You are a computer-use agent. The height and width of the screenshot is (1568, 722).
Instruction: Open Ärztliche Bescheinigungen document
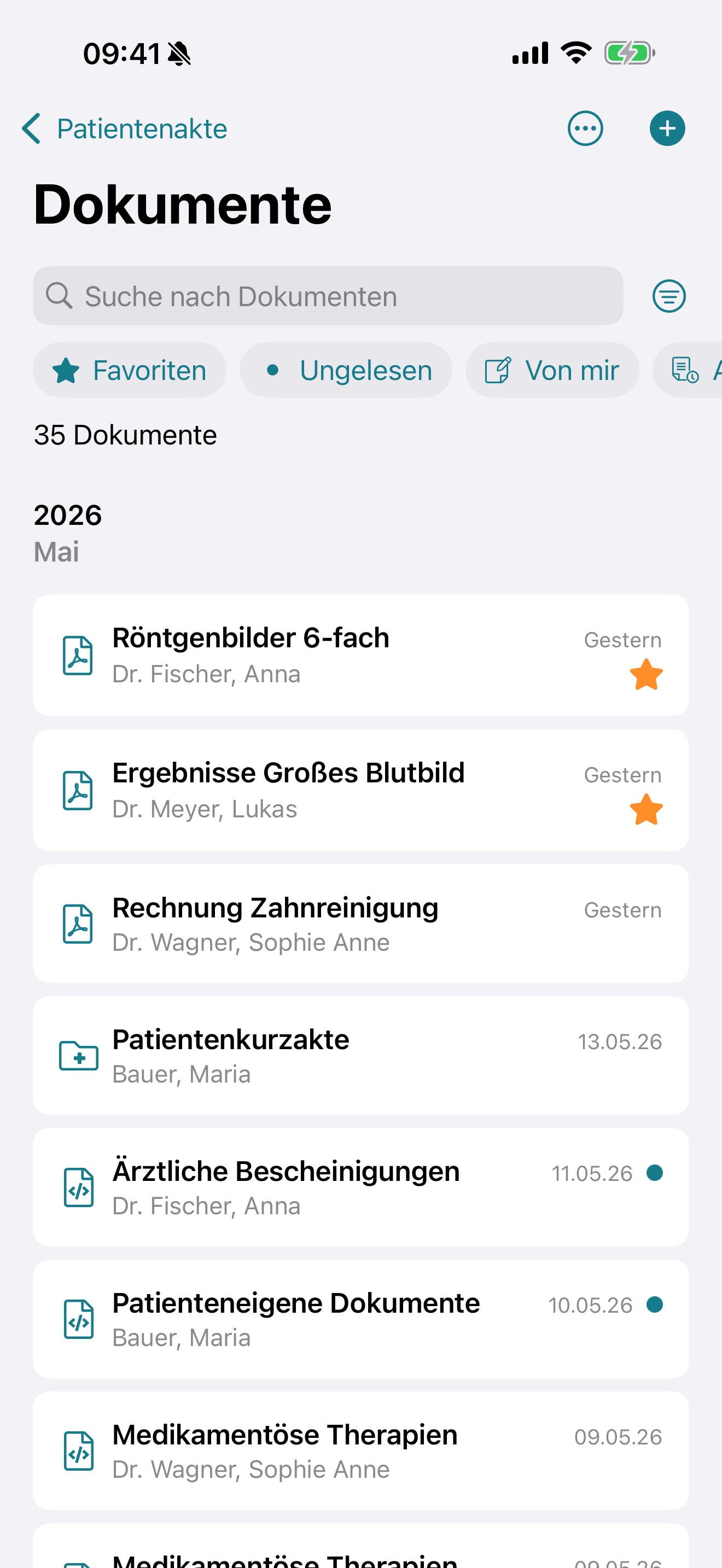(x=361, y=1187)
